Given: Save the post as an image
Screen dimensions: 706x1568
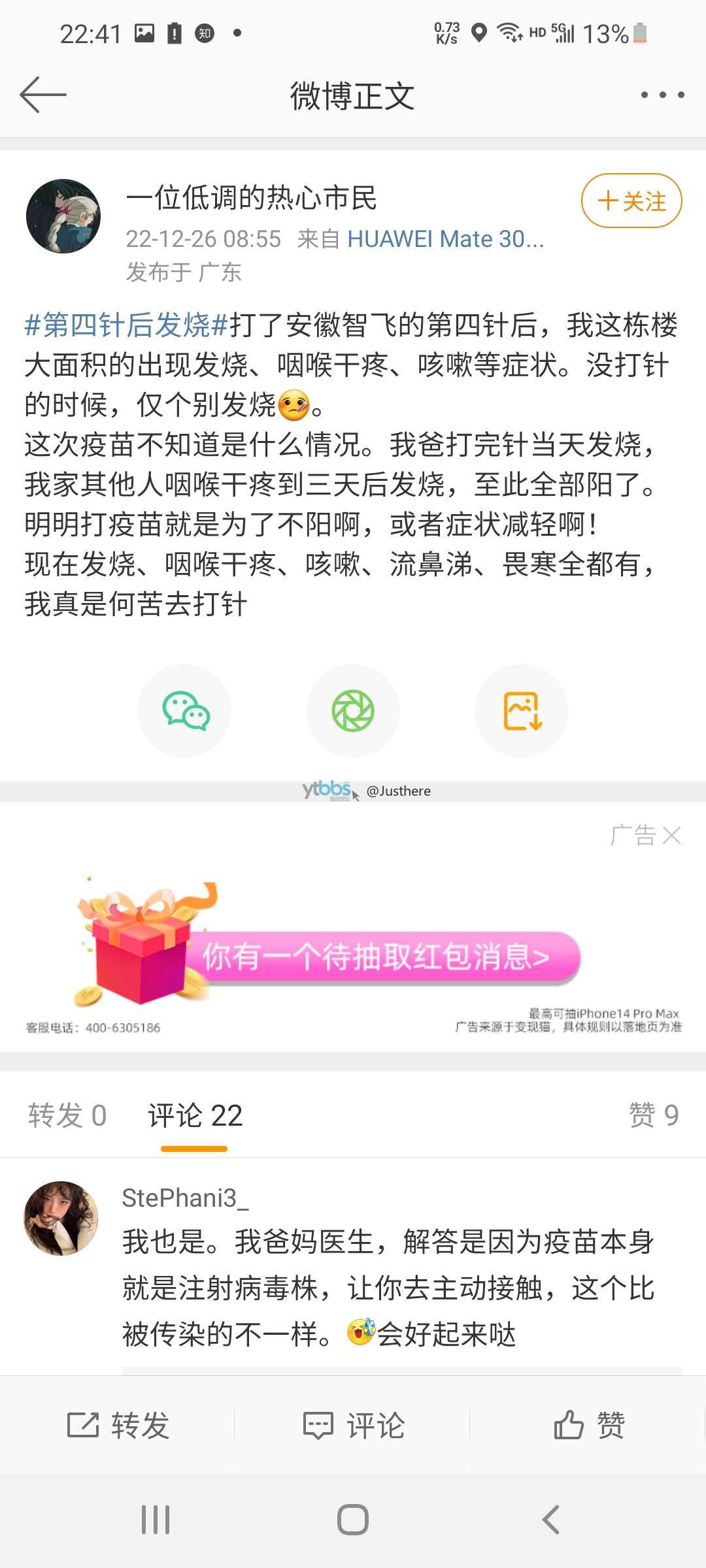Looking at the screenshot, I should point(522,711).
